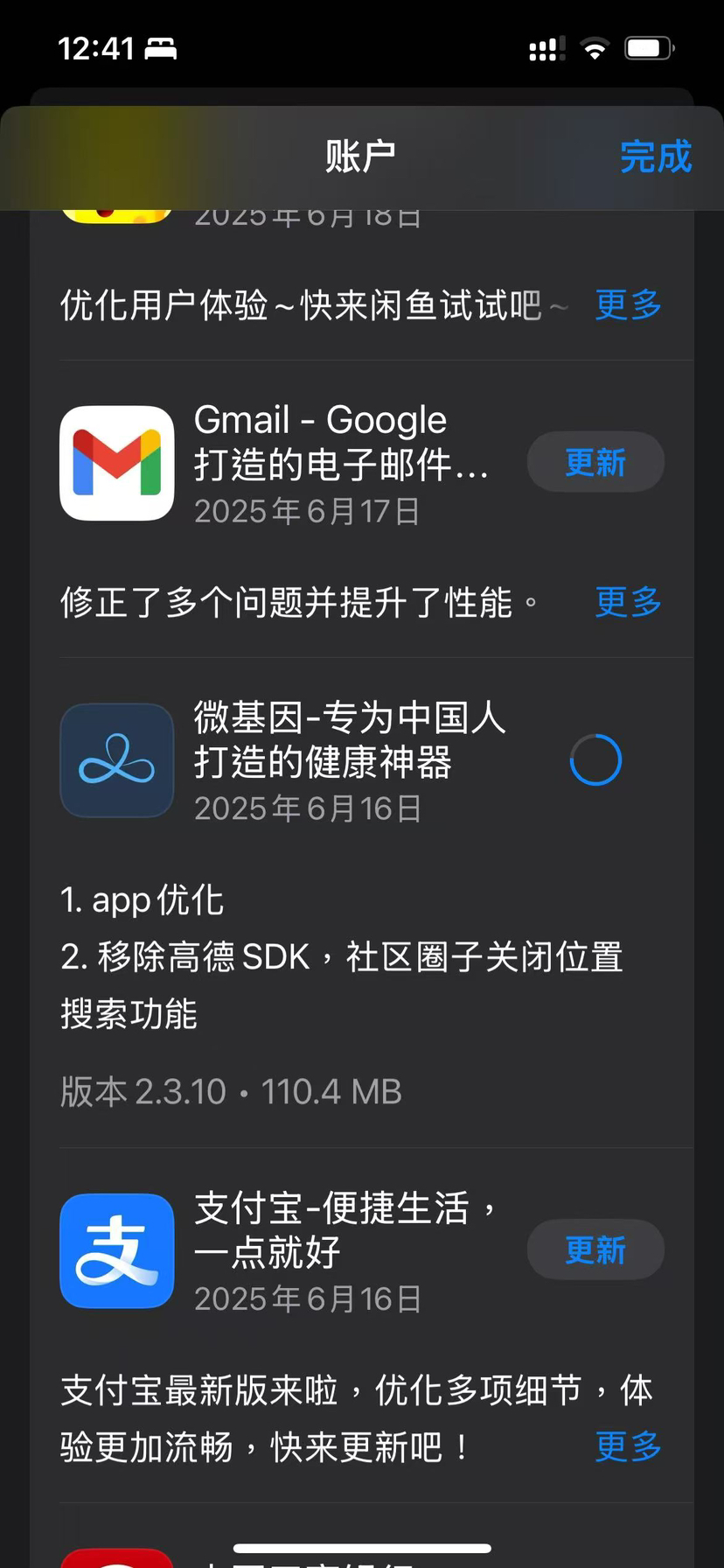The width and height of the screenshot is (724, 1568).
Task: Update the 支付宝 app
Action: [x=595, y=1249]
